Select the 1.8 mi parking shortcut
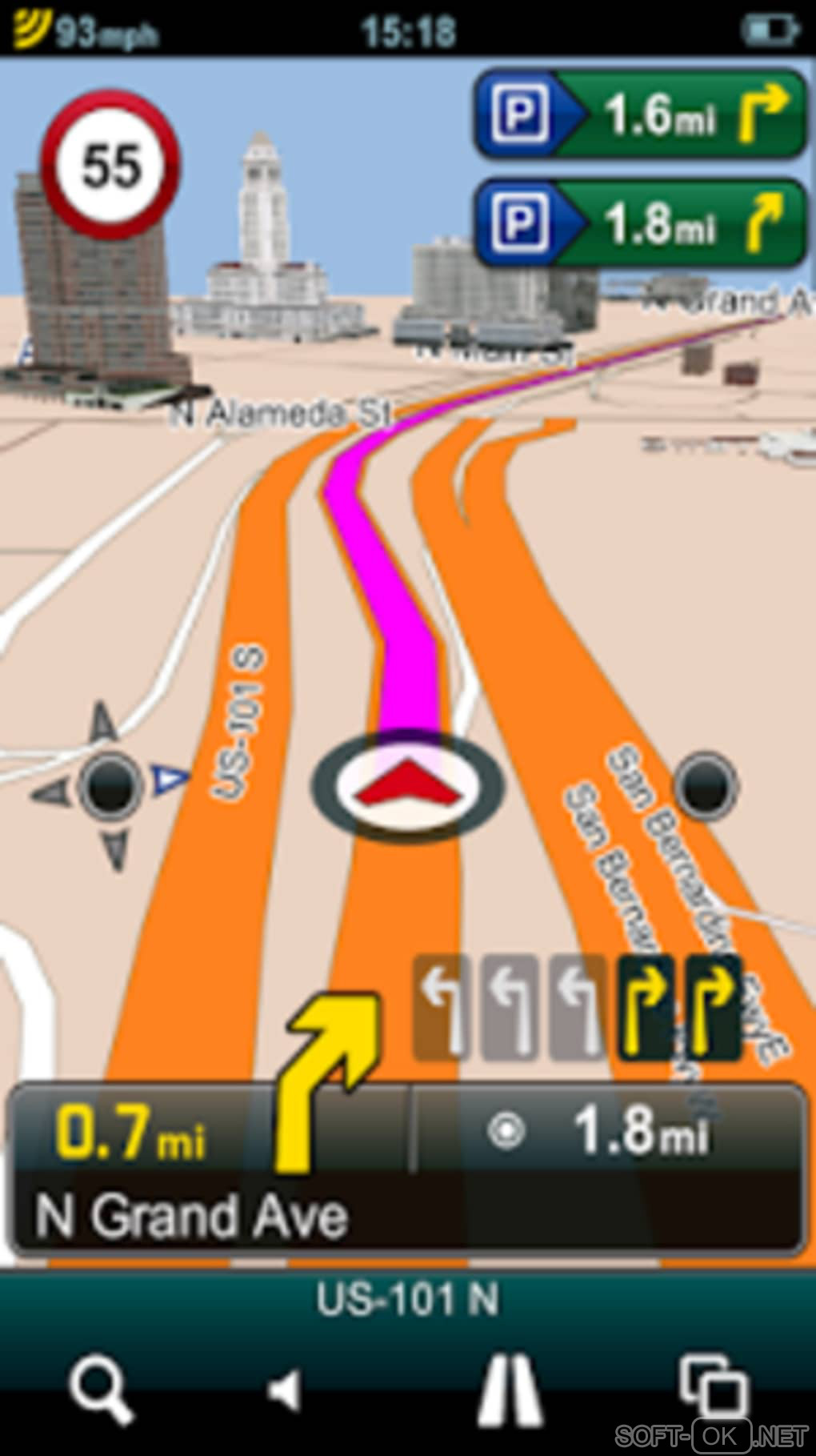The height and width of the screenshot is (1456, 816). [640, 223]
